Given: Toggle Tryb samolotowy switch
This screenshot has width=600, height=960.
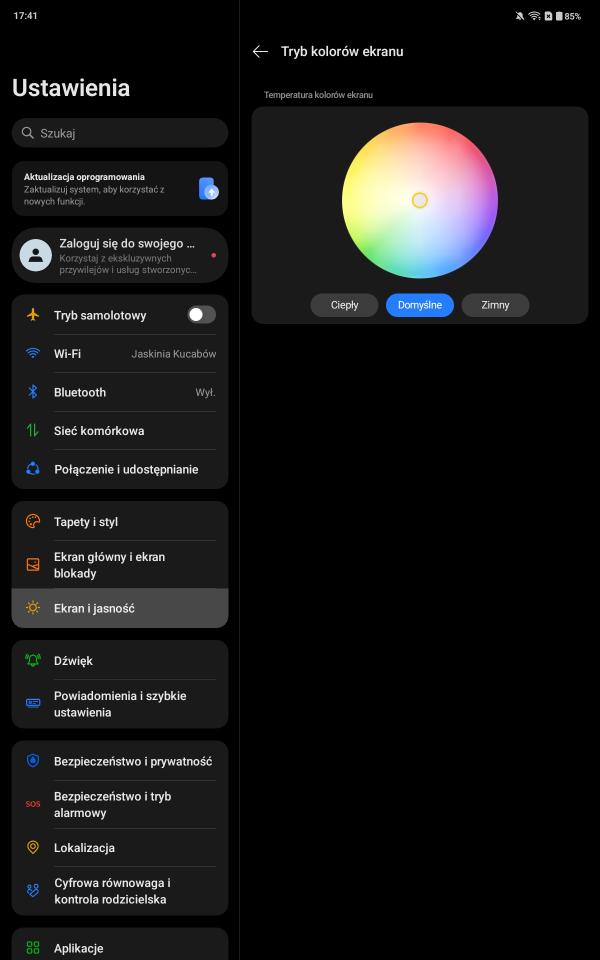Looking at the screenshot, I should (201, 315).
